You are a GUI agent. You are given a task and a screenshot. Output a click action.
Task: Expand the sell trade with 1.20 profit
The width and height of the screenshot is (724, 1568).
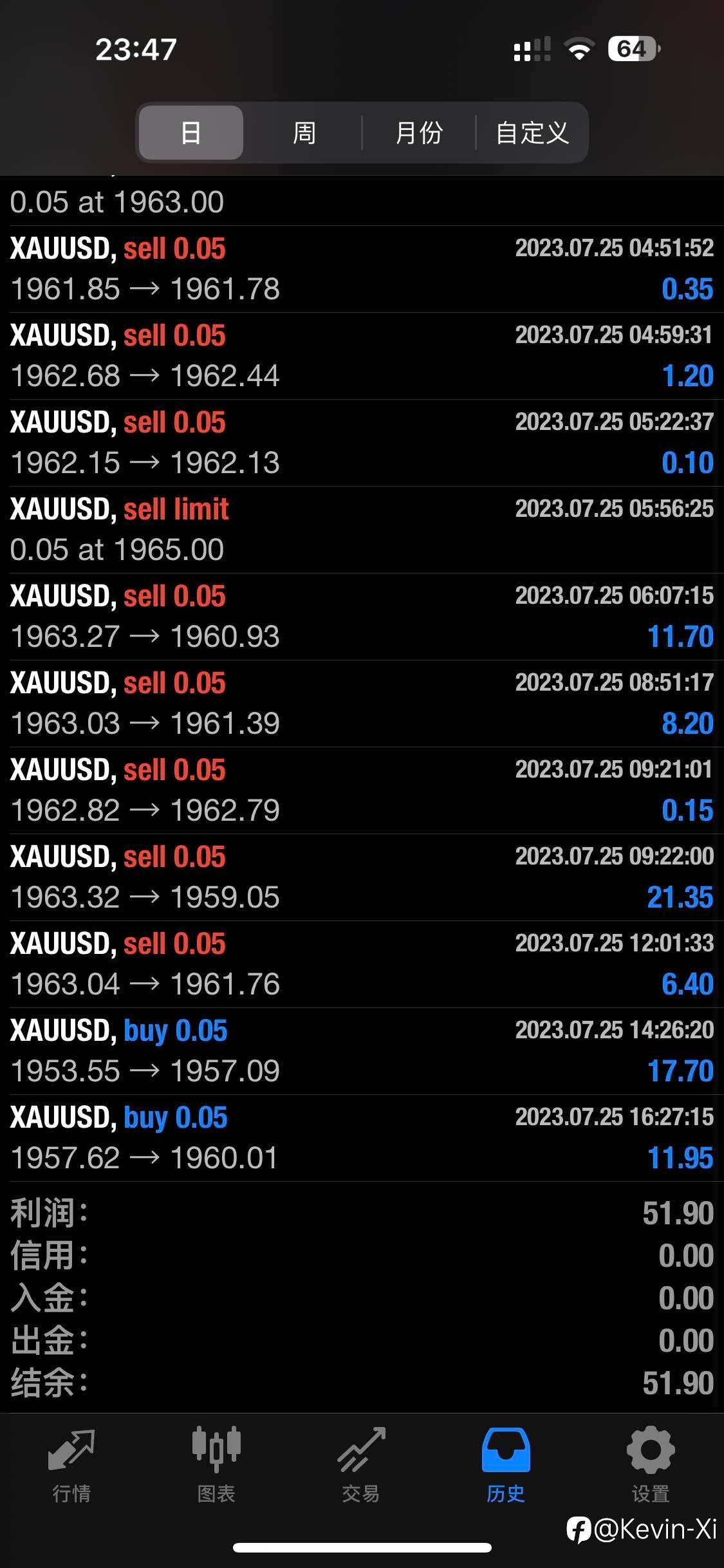362,356
